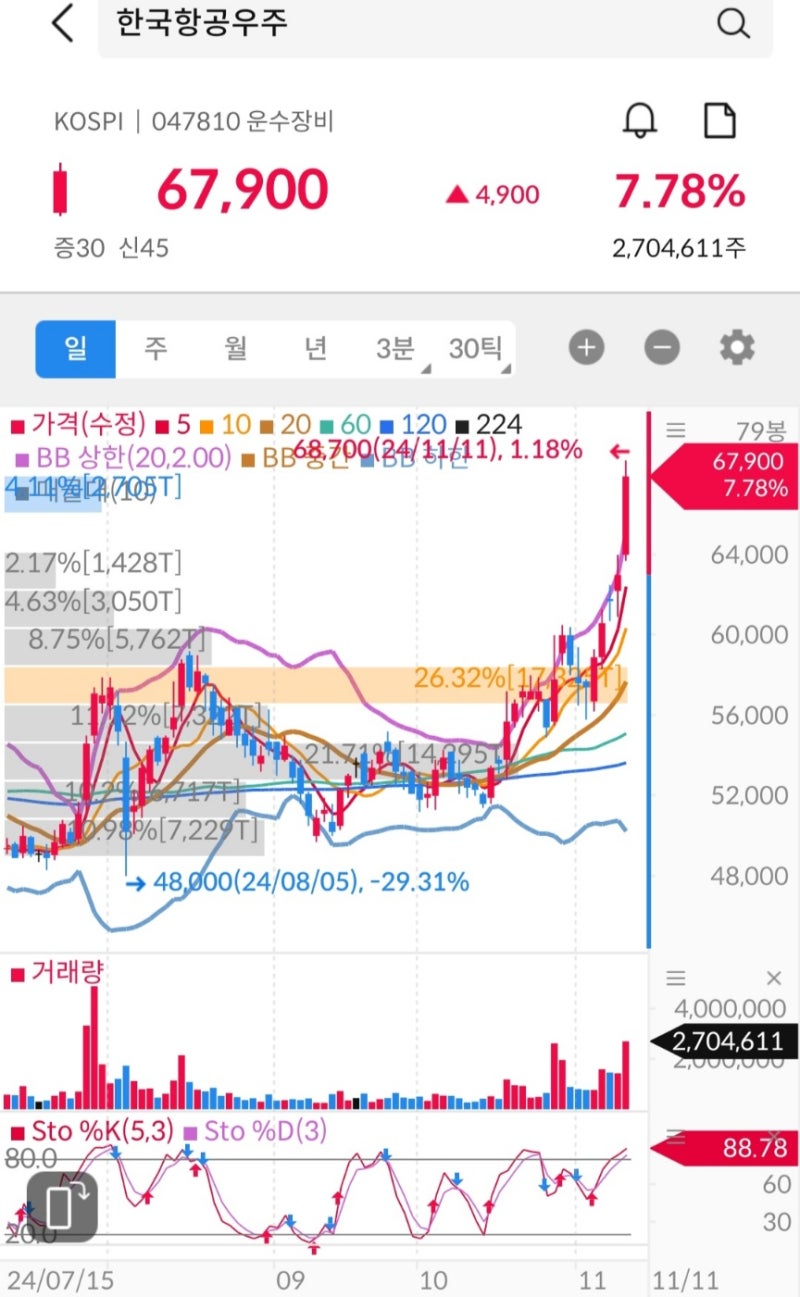This screenshot has width=800, height=1297.
Task: Open the stock search magnifier
Action: point(735,23)
